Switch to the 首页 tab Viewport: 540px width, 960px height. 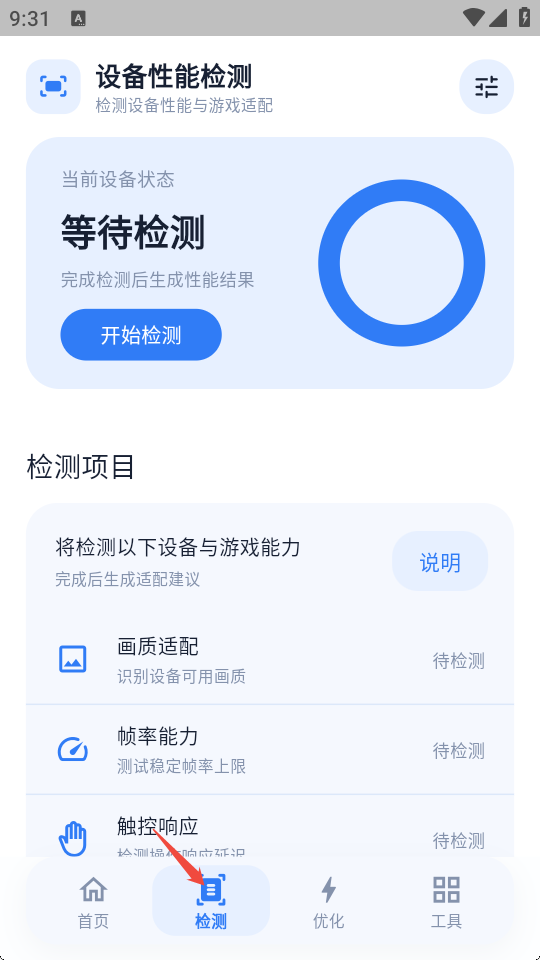point(94,902)
